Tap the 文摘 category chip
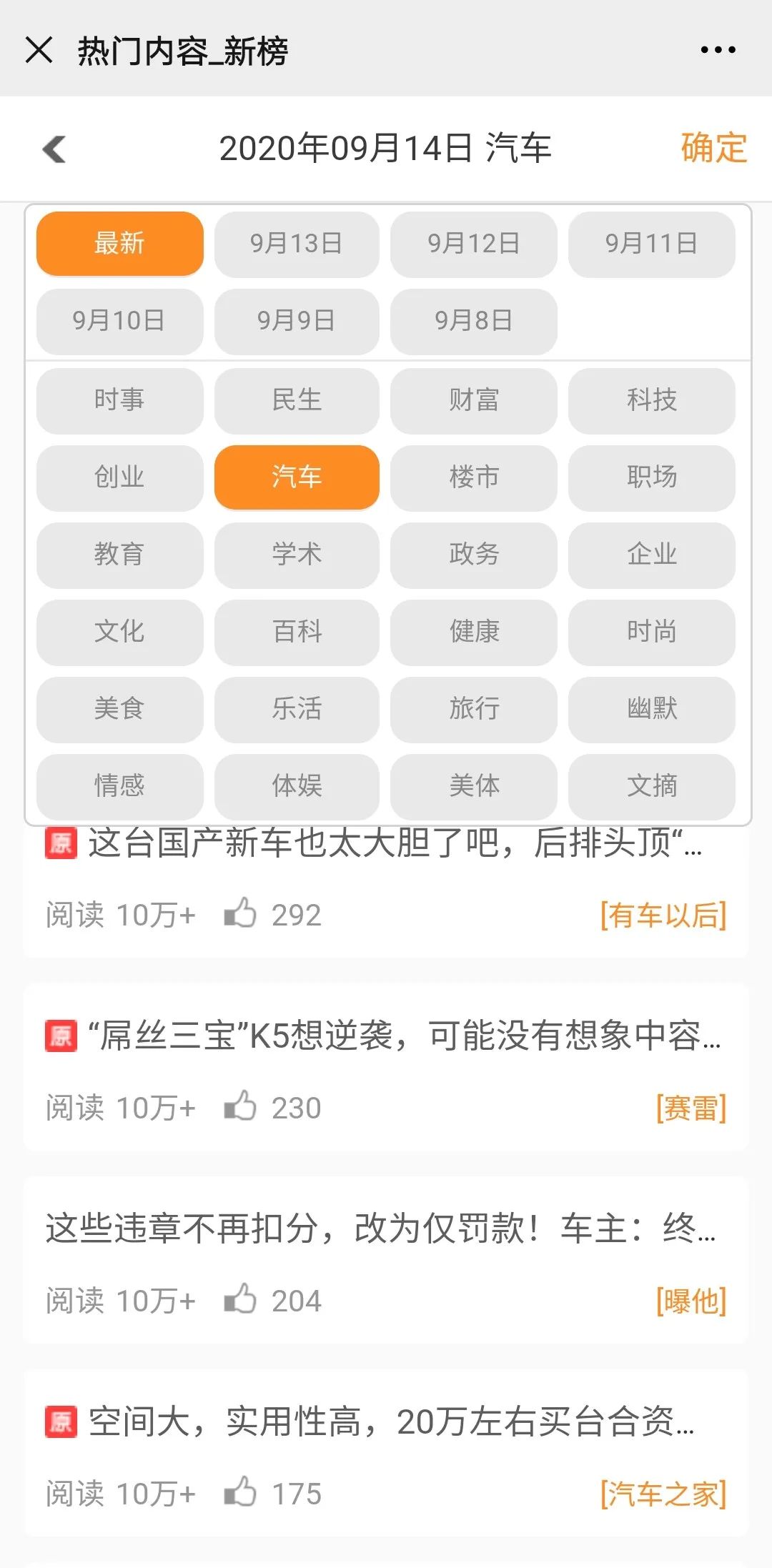Screen dimensions: 772x1568 pyautogui.click(x=651, y=786)
